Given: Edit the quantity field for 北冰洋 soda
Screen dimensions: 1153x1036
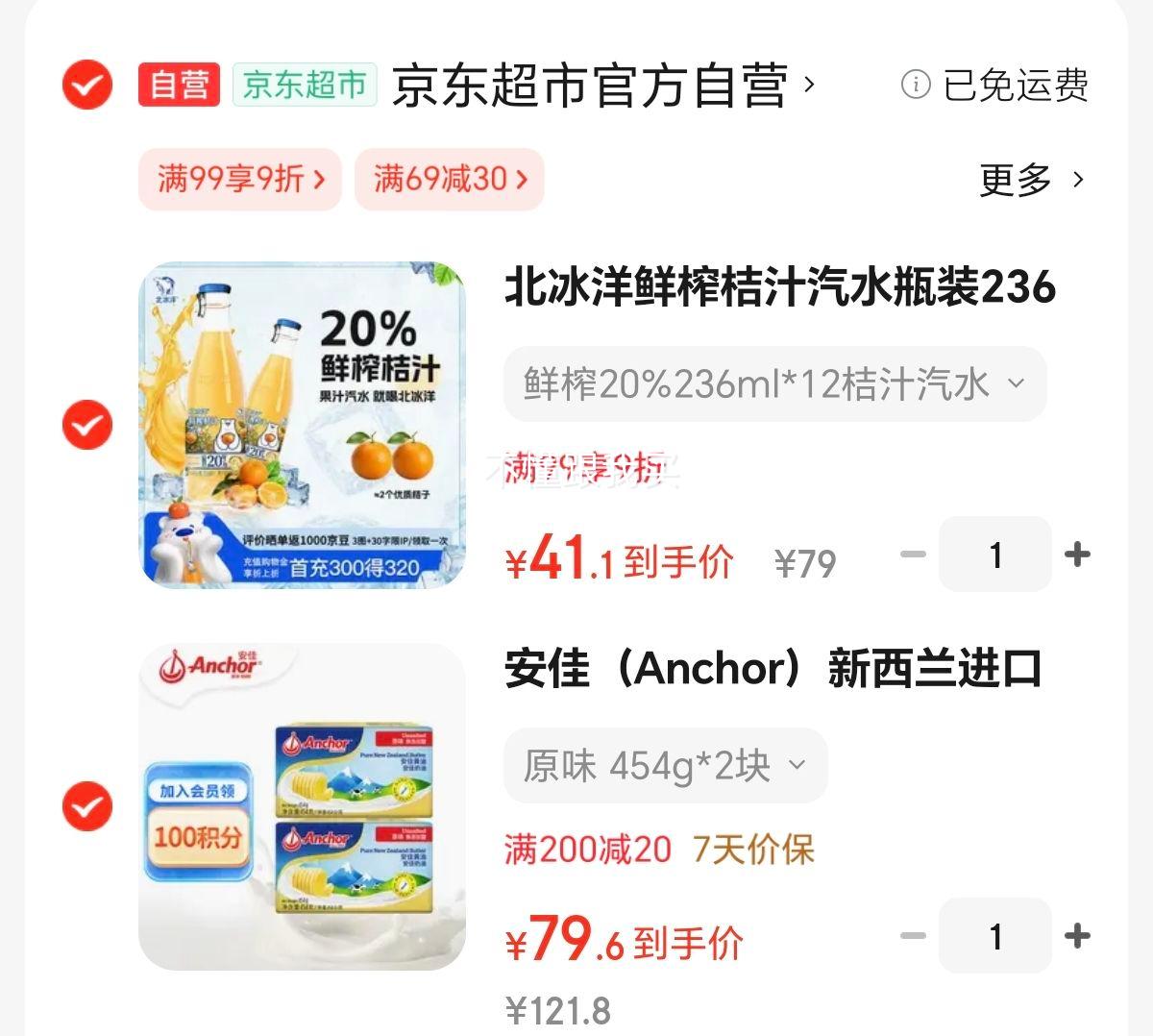Looking at the screenshot, I should click(995, 555).
